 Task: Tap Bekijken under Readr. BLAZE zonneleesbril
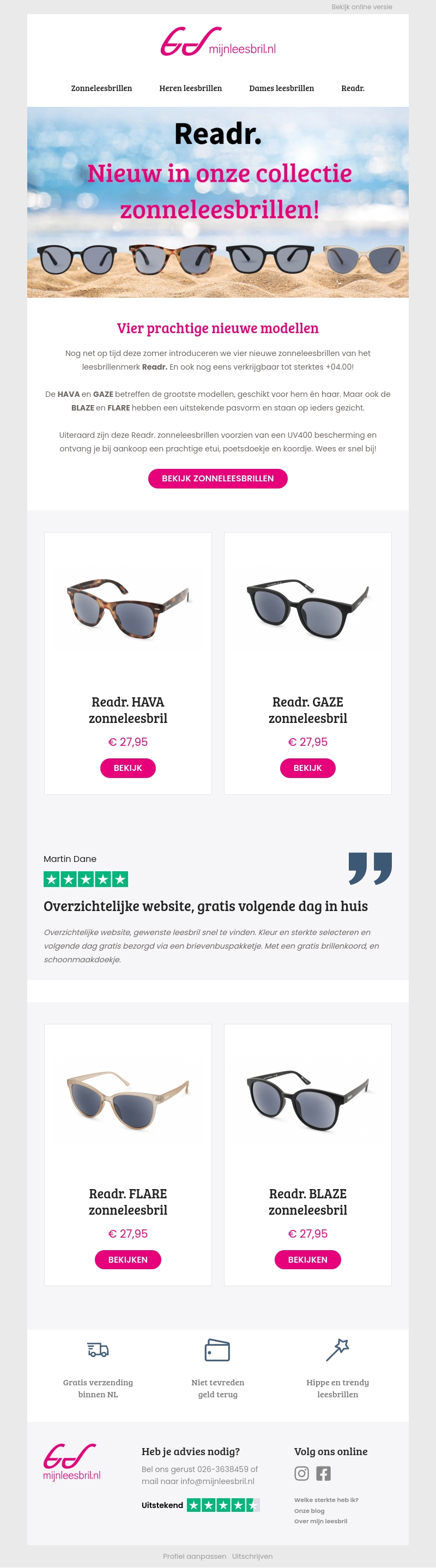click(308, 1259)
